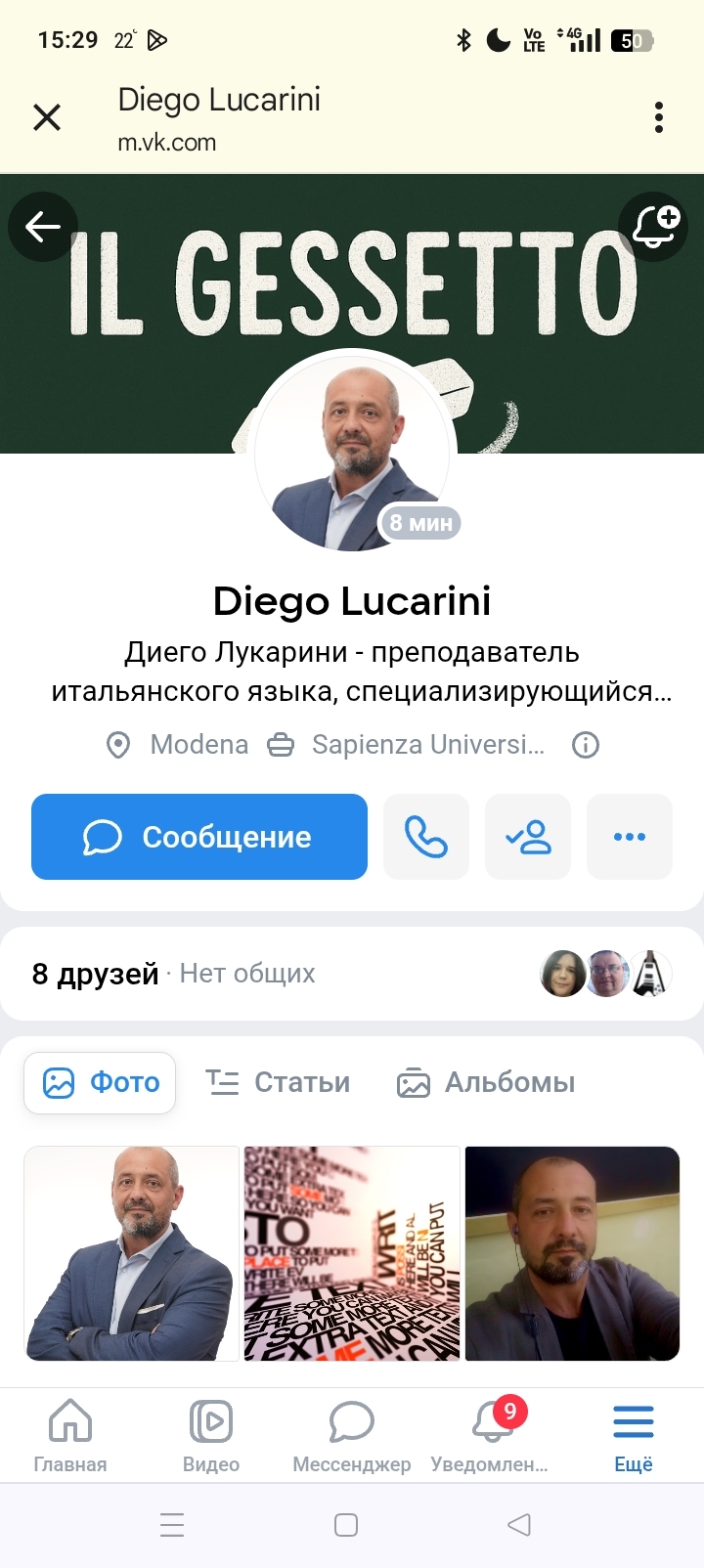Viewport: 704px width, 1568px height.
Task: Open the selfie photo with earphones
Action: (x=572, y=1253)
